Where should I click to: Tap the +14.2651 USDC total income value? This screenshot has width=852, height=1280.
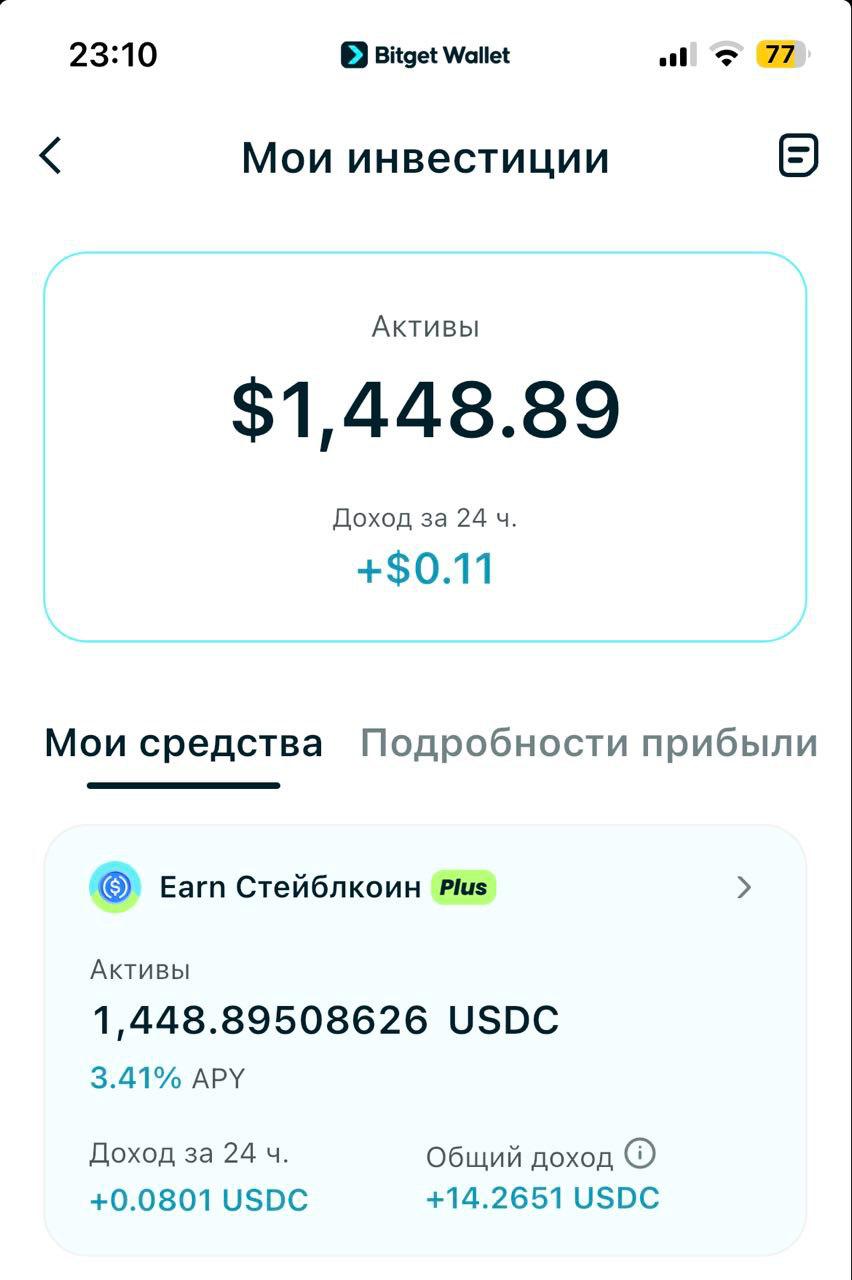click(543, 1196)
